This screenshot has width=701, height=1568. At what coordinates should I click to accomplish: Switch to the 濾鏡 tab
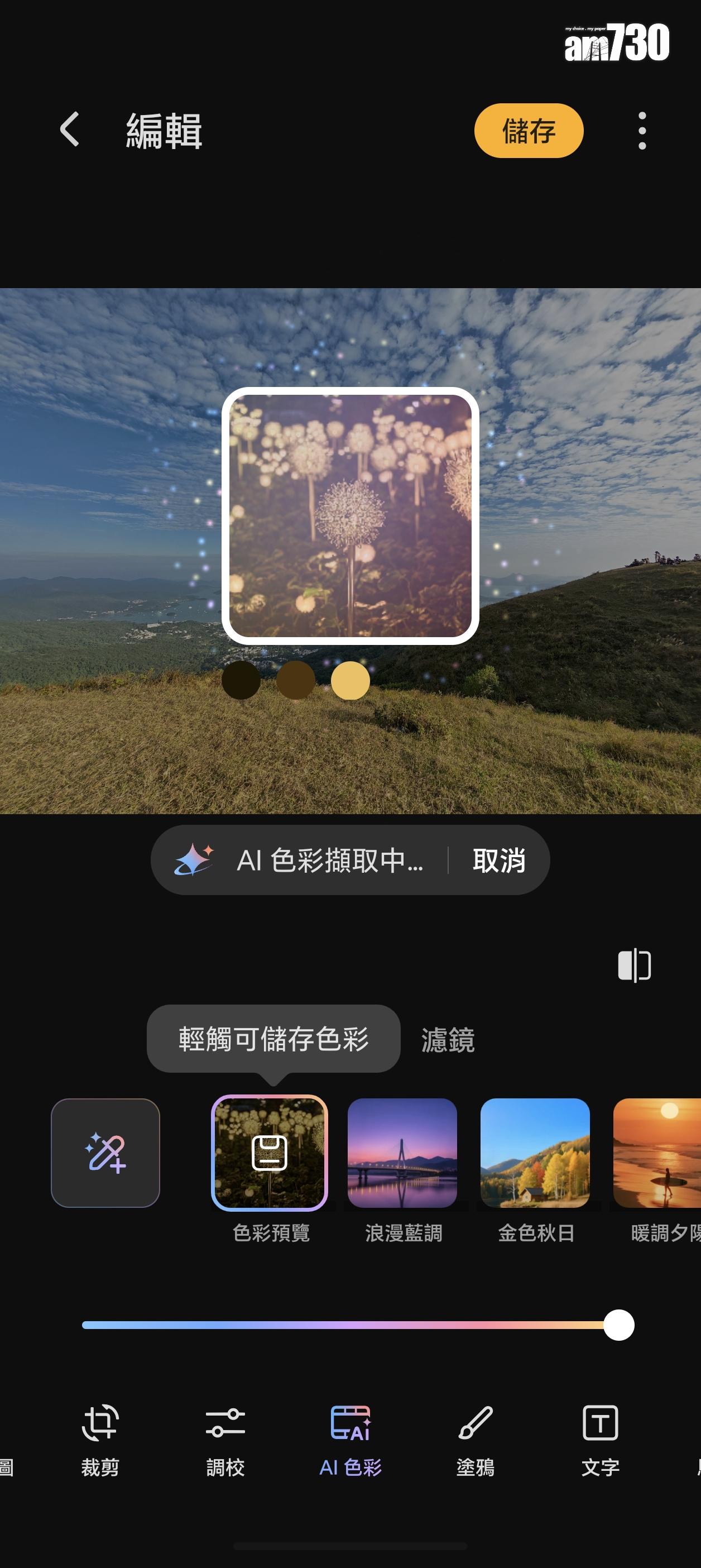tap(448, 1040)
